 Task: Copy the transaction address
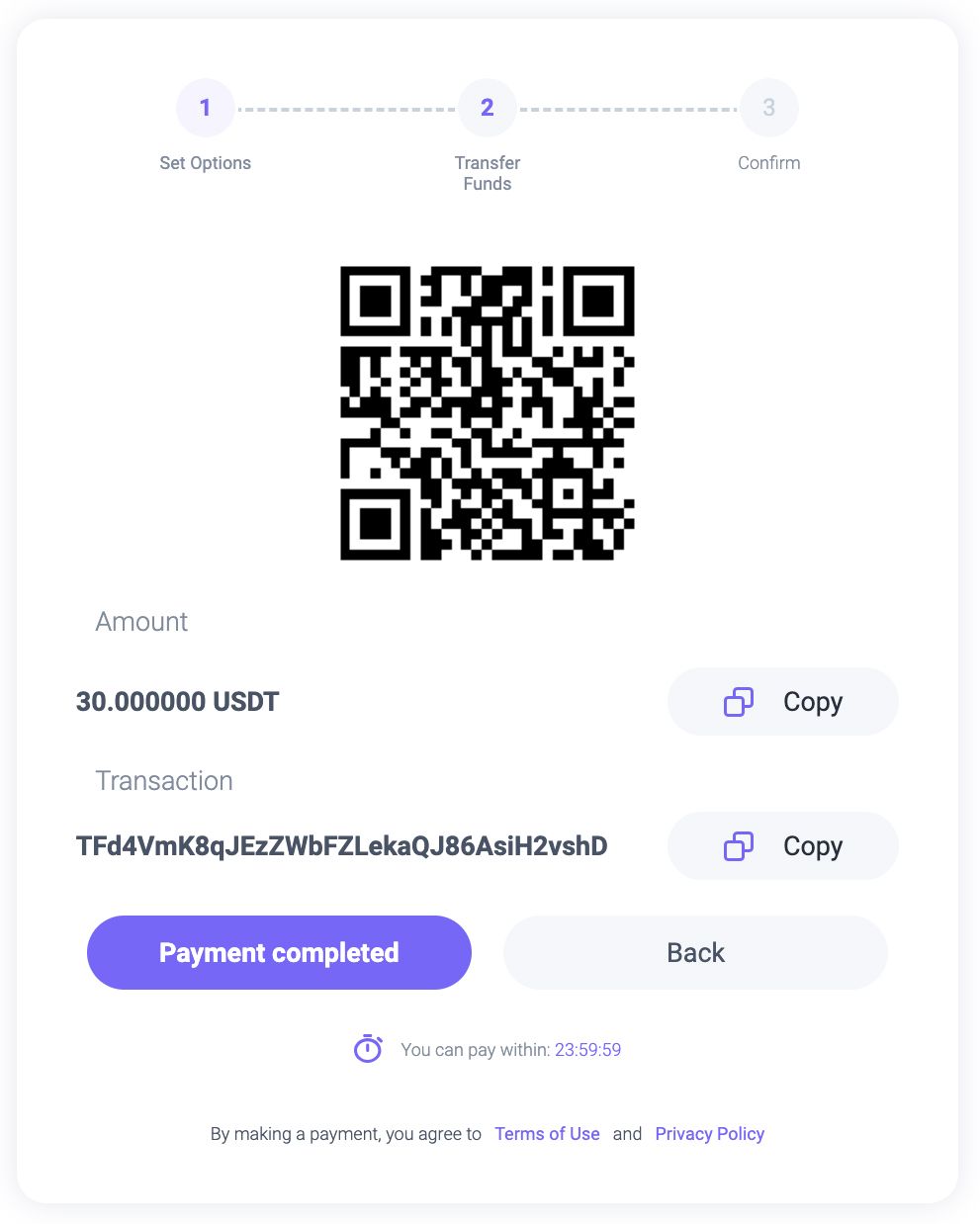pos(782,846)
